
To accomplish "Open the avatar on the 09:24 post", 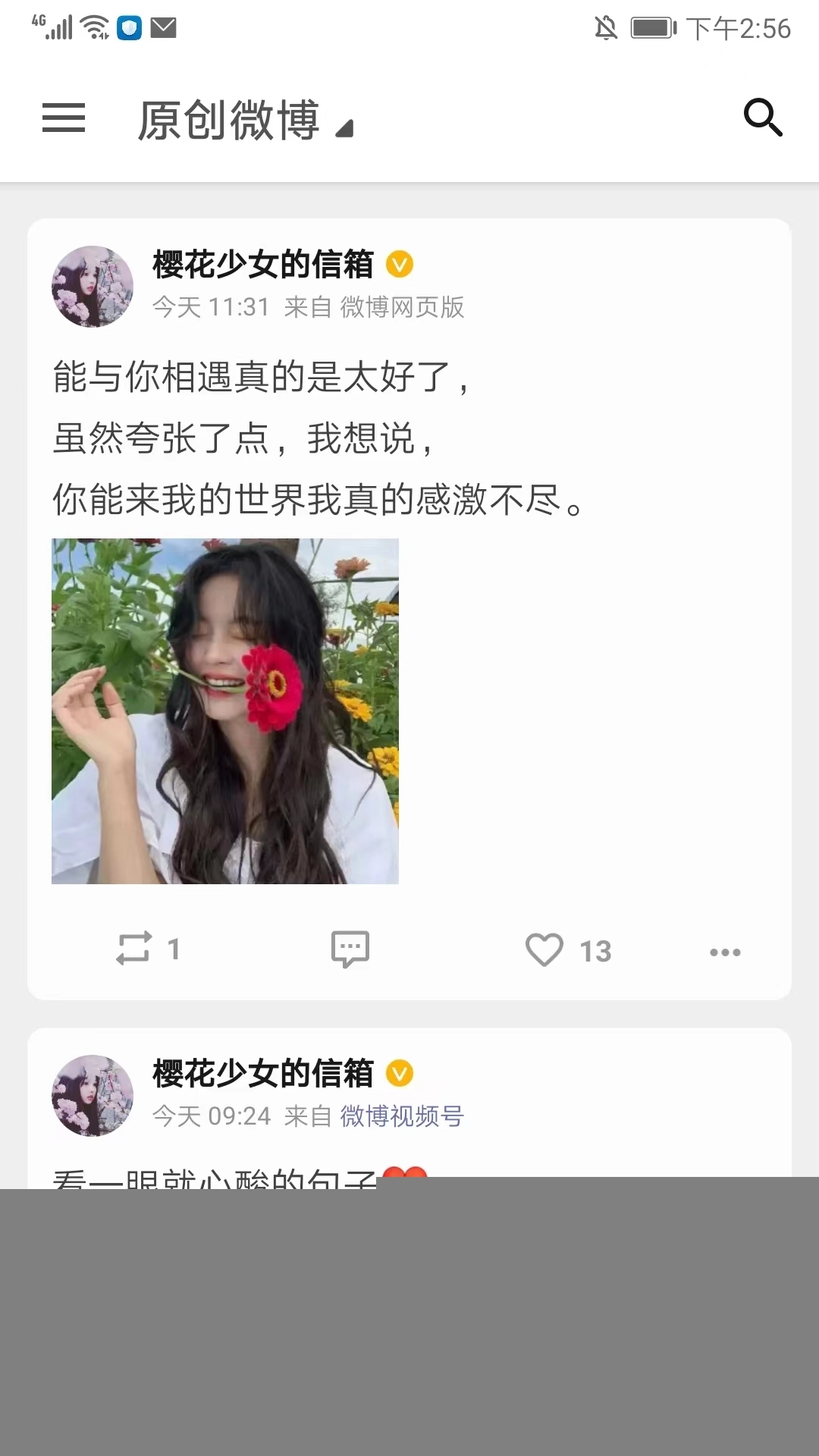I will coord(93,1096).
